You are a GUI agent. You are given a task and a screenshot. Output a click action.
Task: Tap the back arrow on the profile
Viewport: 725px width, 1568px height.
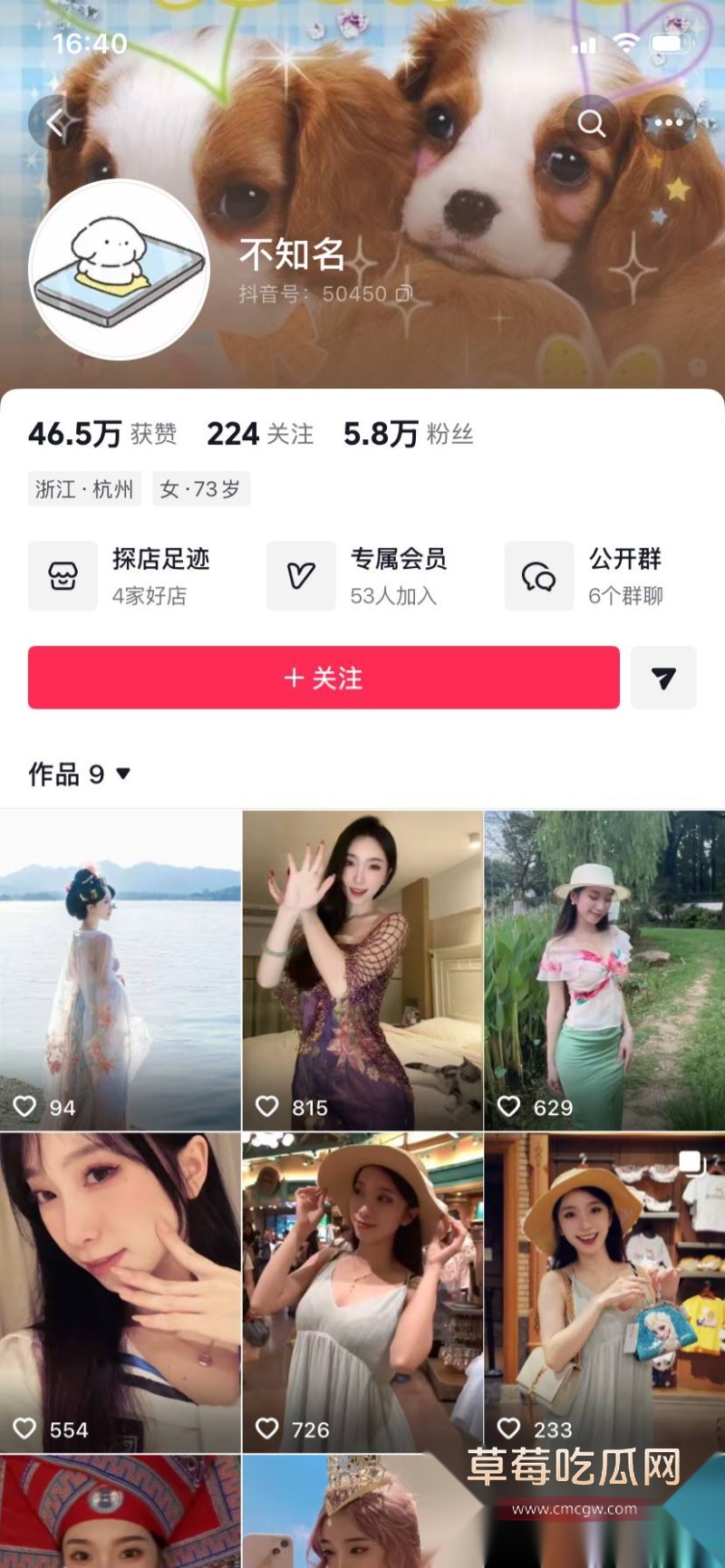point(56,122)
